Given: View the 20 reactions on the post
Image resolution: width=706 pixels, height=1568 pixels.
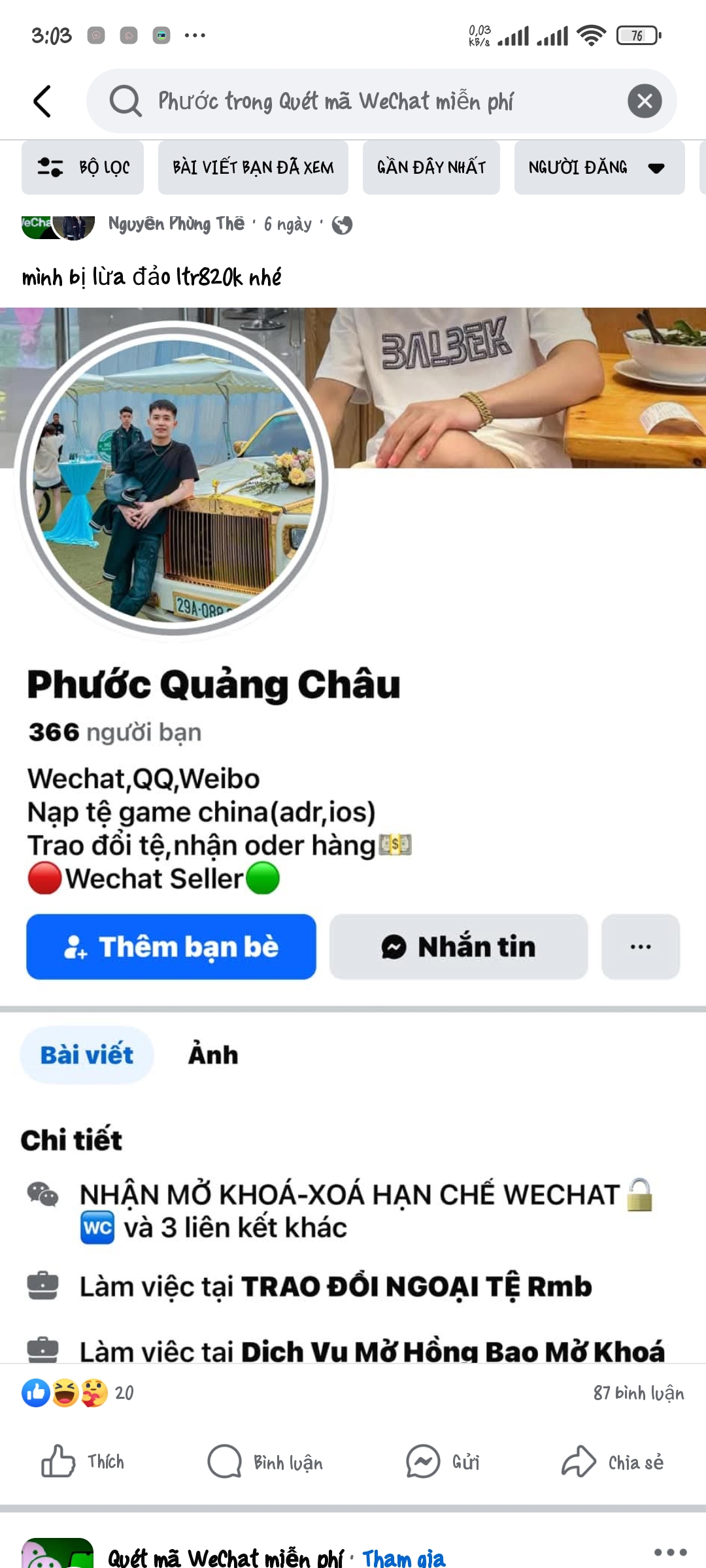Looking at the screenshot, I should (x=78, y=1393).
